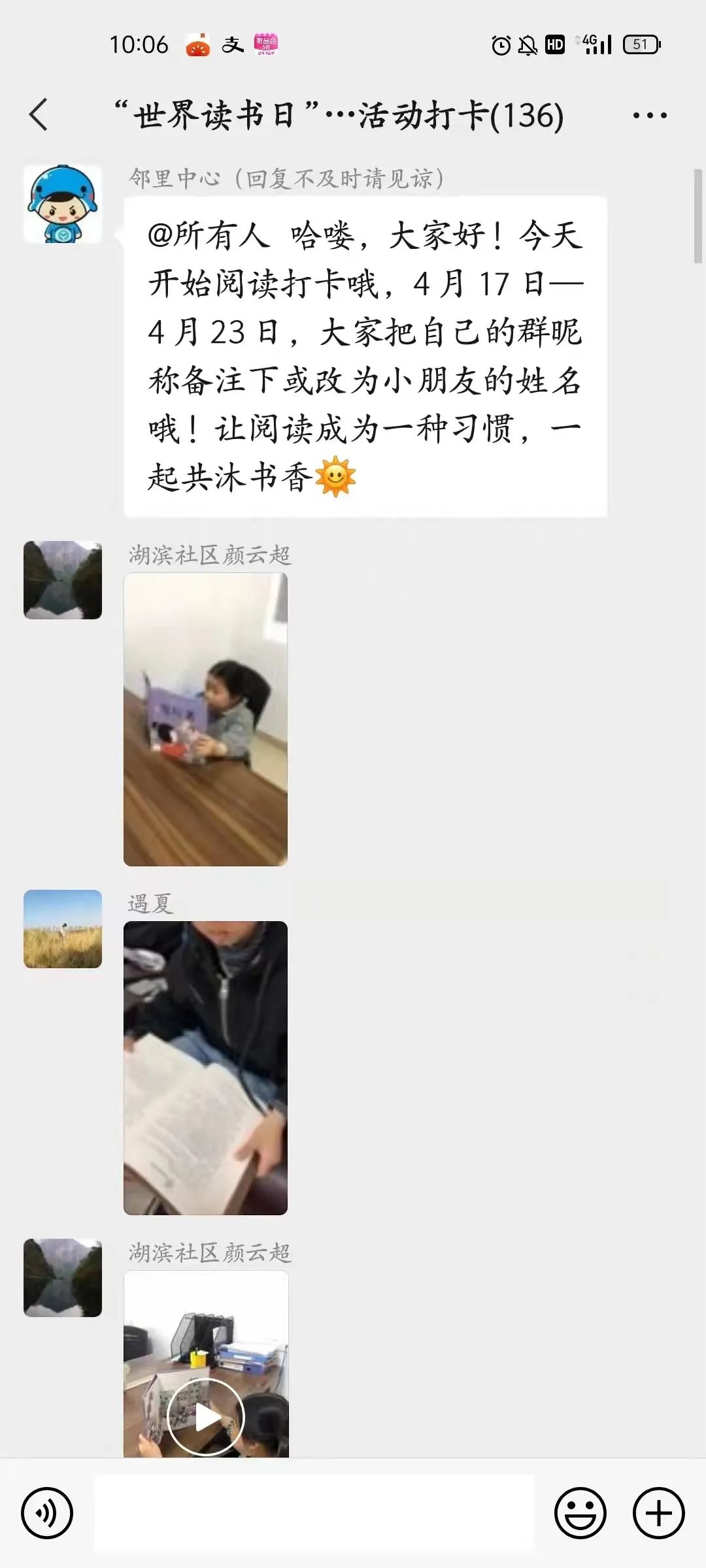The width and height of the screenshot is (706, 1568).
Task: Go back from the group chat
Action: point(39,115)
